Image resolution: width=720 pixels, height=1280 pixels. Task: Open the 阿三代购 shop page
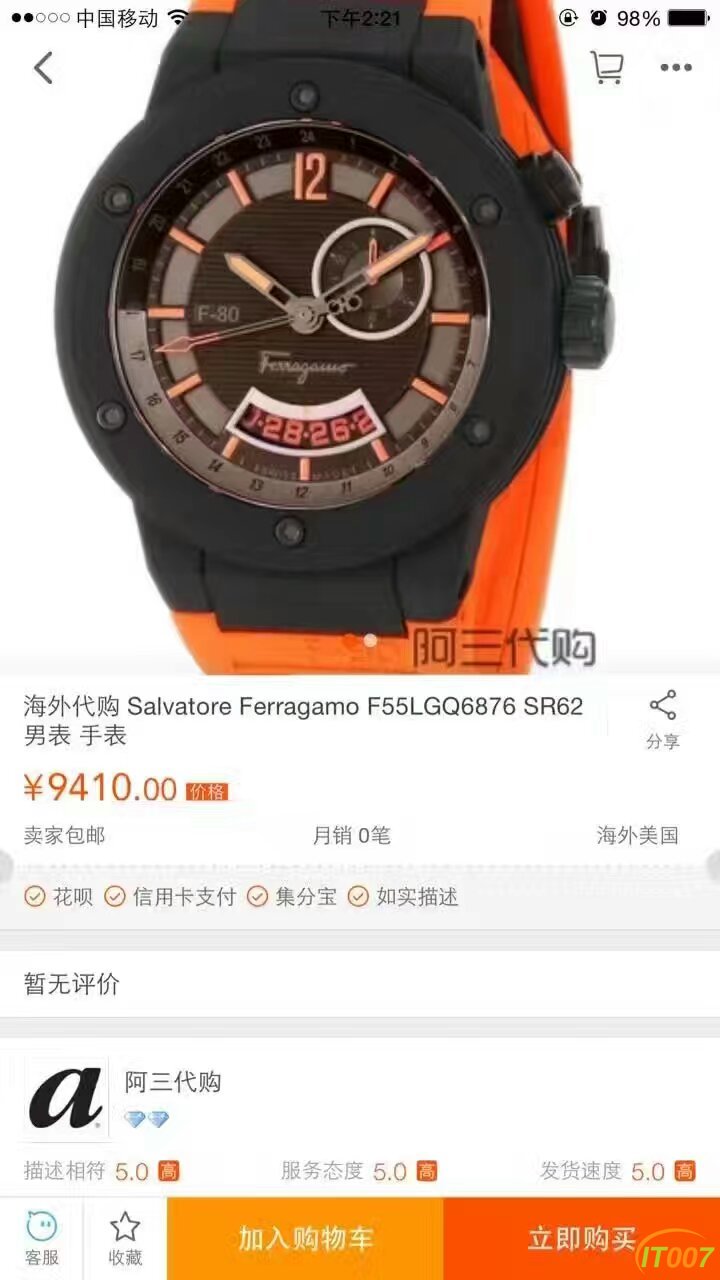(x=172, y=1082)
